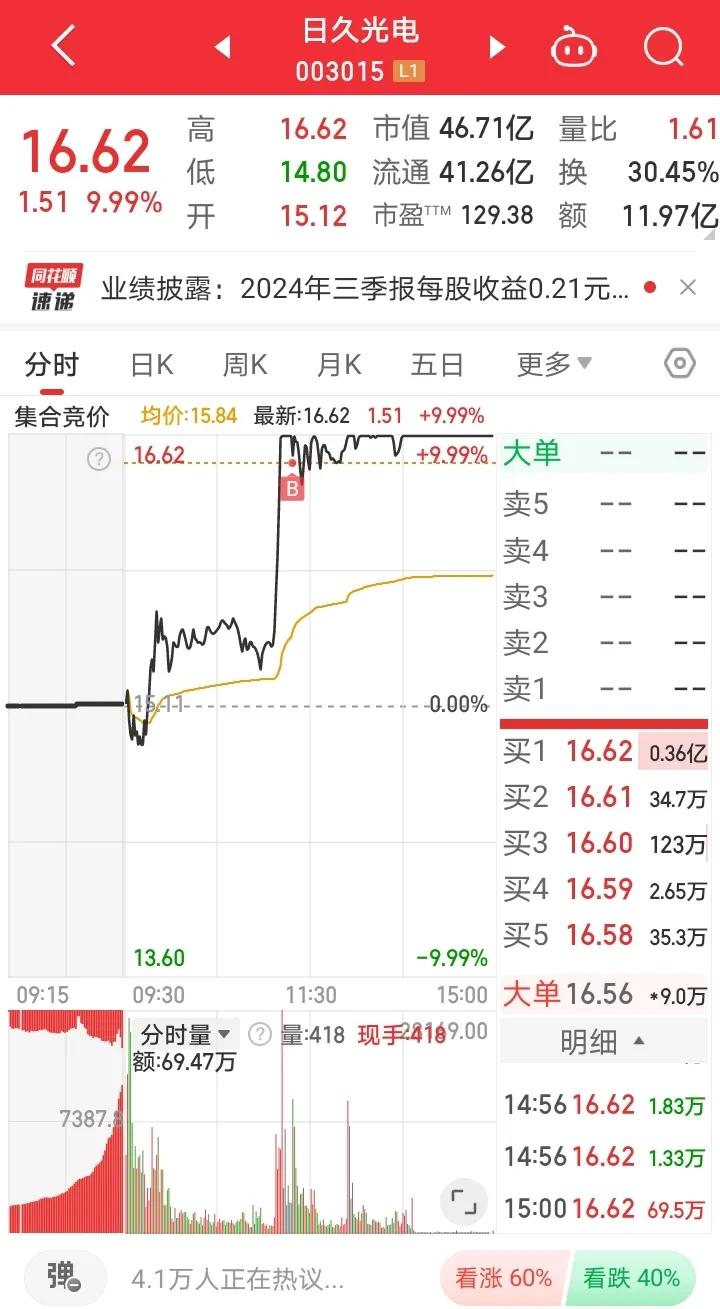720x1309 pixels.
Task: Open the 分时量 indicator dropdown
Action: pyautogui.click(x=185, y=1034)
